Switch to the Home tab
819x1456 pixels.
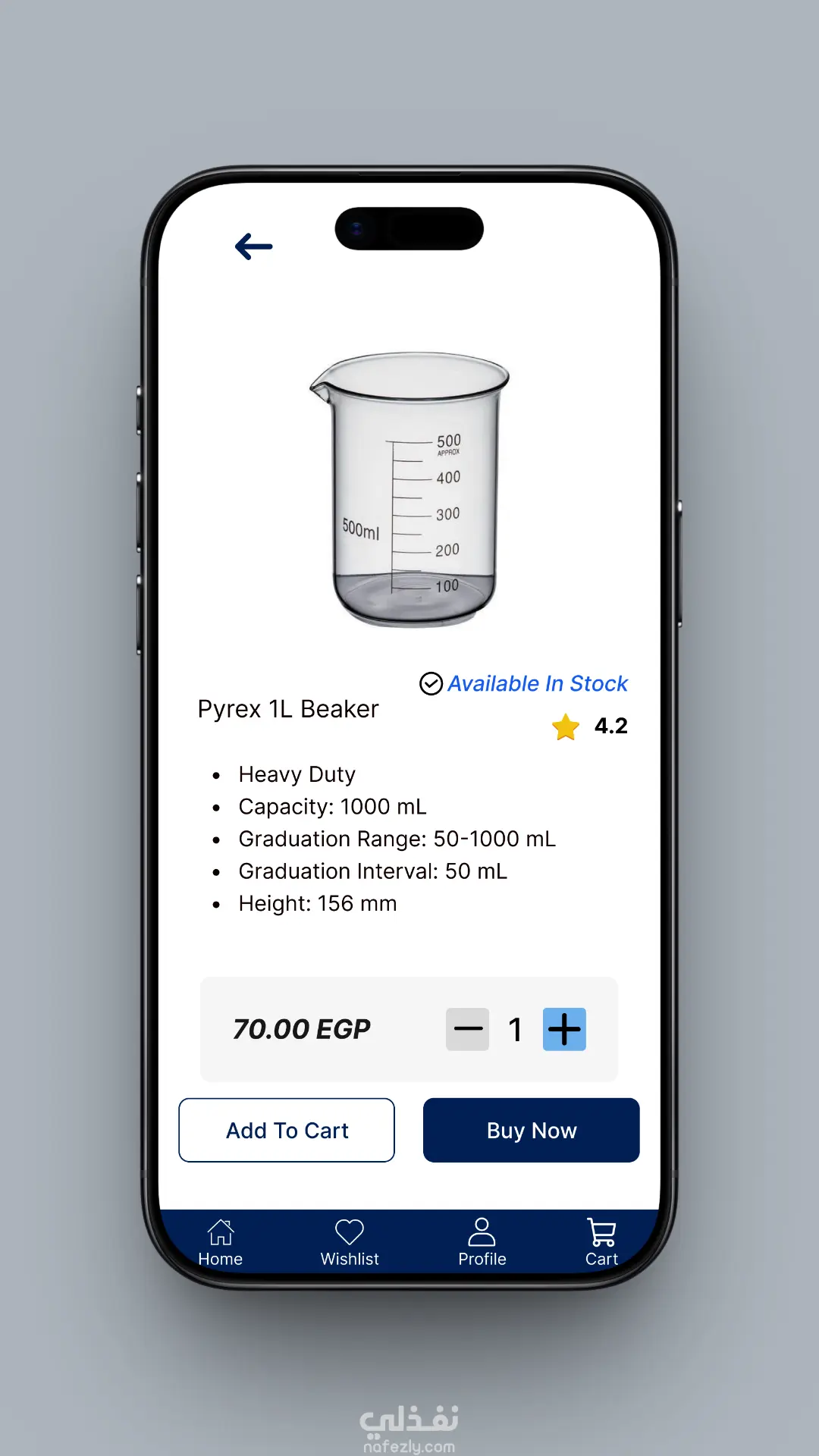point(221,1242)
